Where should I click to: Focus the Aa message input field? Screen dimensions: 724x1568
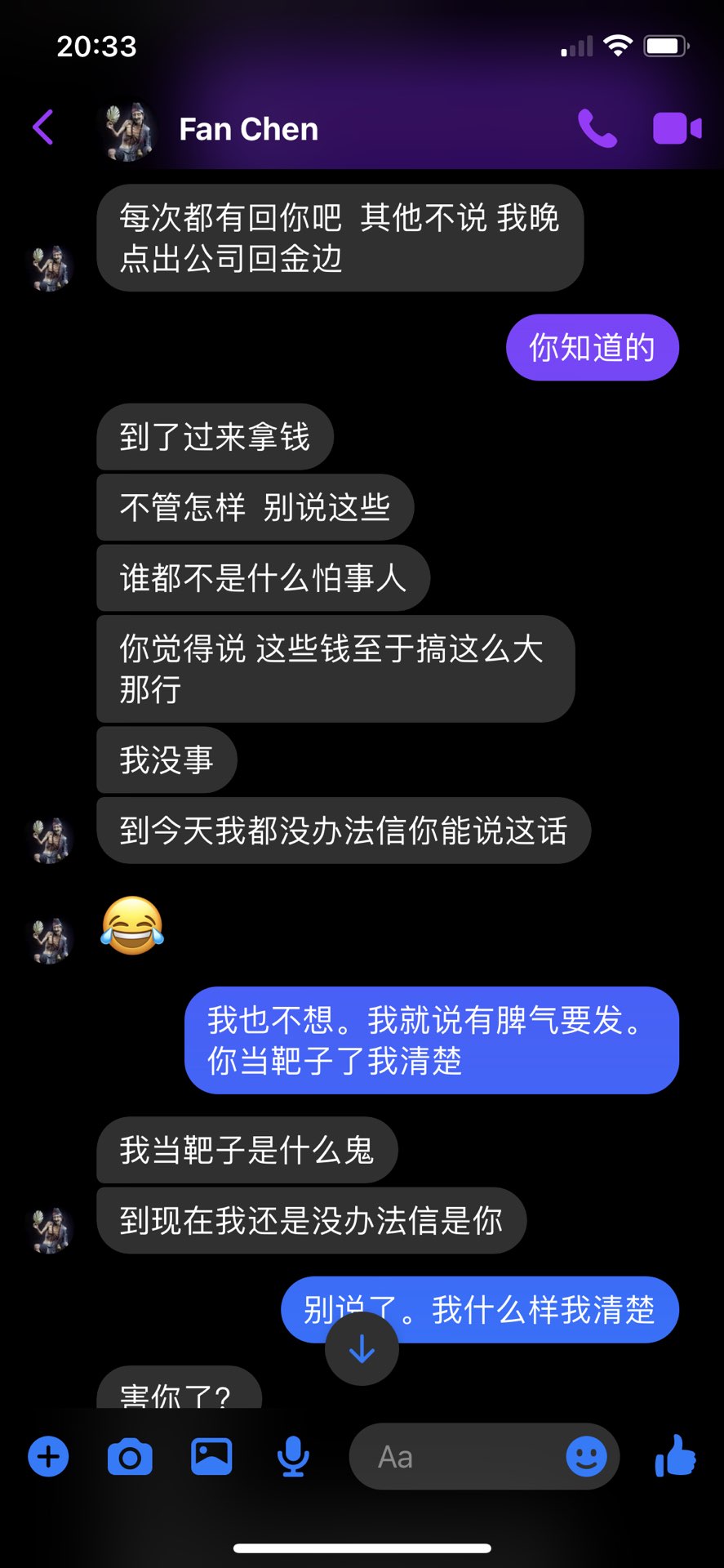click(x=457, y=1456)
